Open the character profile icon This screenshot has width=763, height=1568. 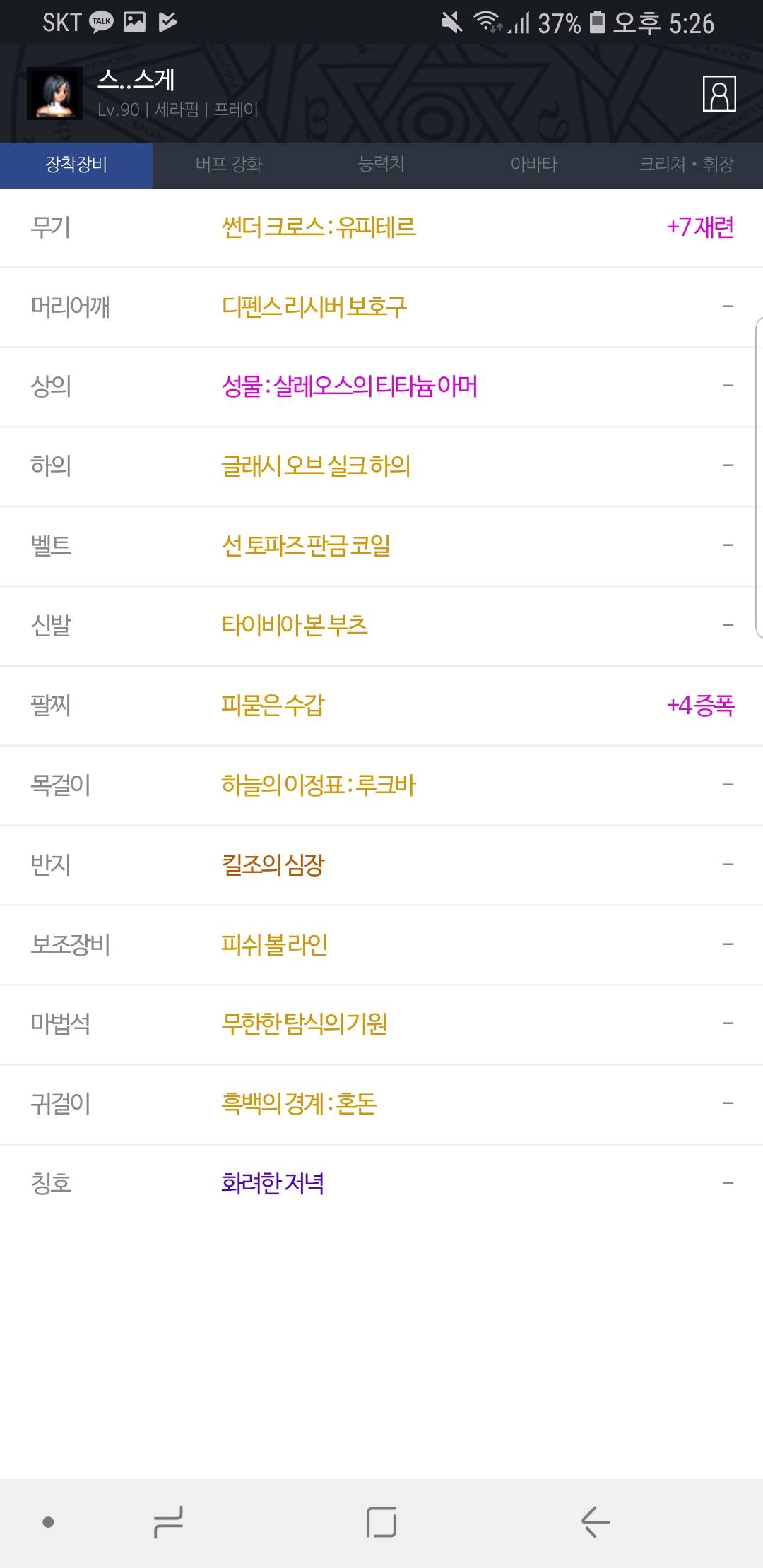[x=719, y=94]
